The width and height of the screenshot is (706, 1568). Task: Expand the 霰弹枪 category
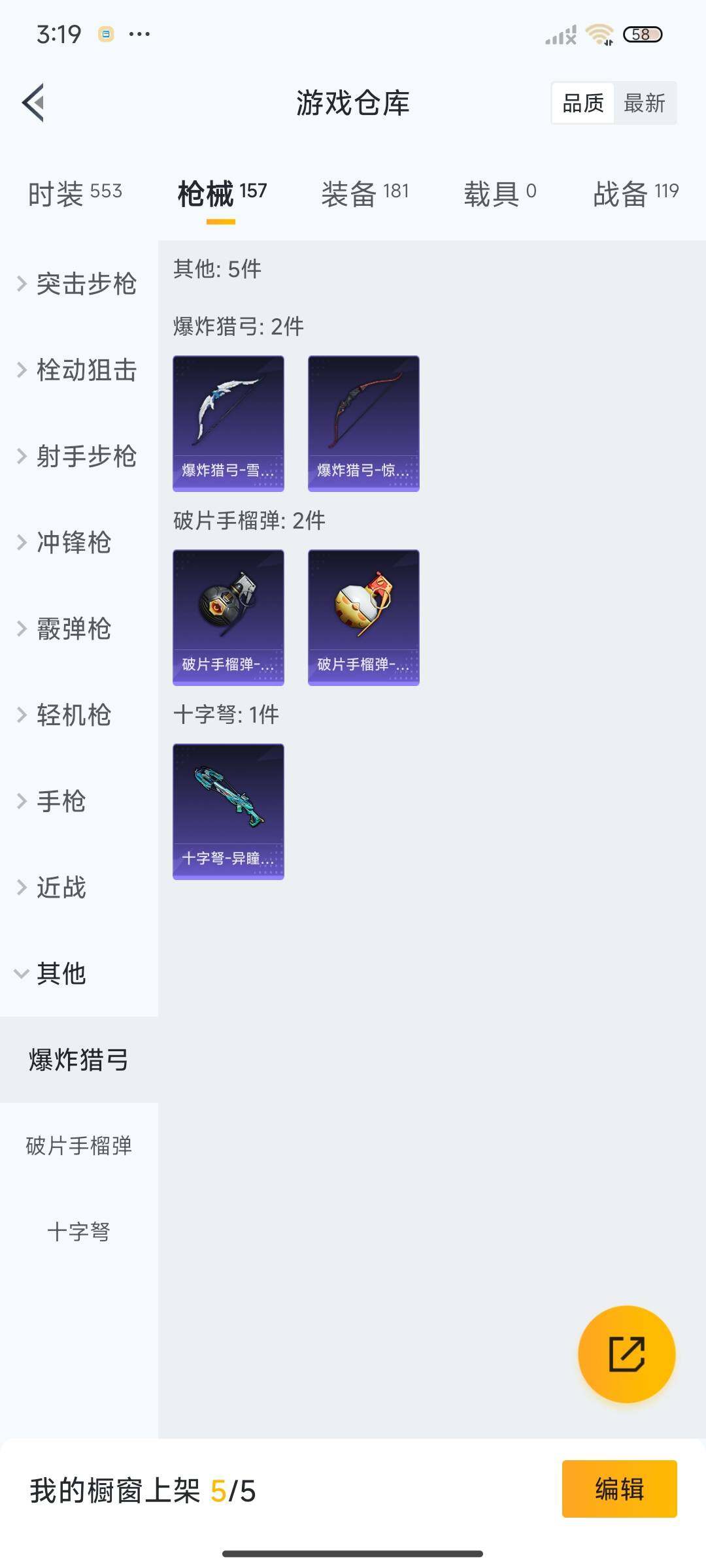click(65, 629)
